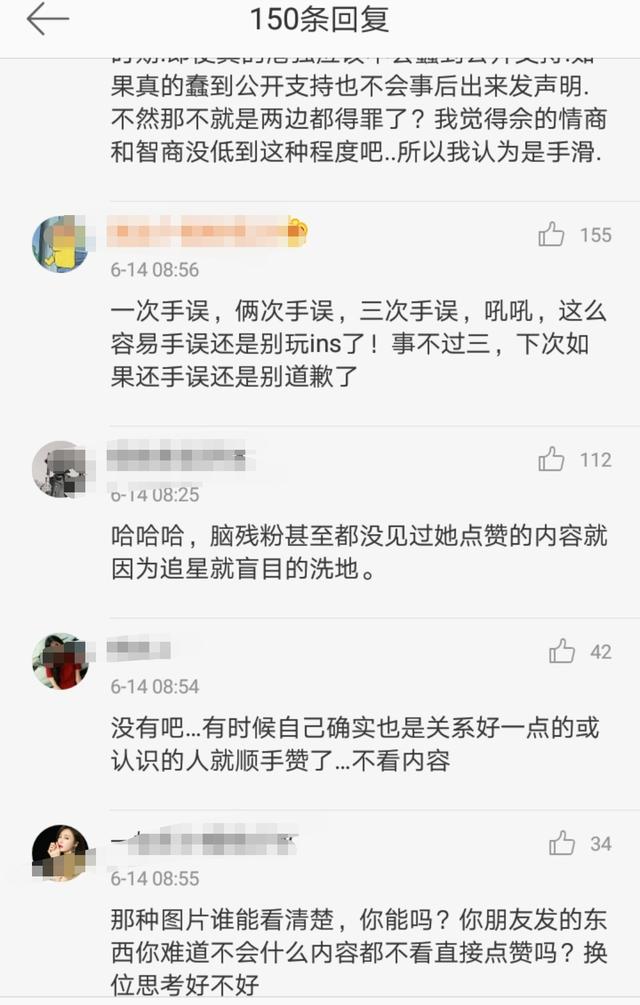Open the comment starting with 没有吧
Viewport: 640px width, 1005px height.
click(355, 745)
